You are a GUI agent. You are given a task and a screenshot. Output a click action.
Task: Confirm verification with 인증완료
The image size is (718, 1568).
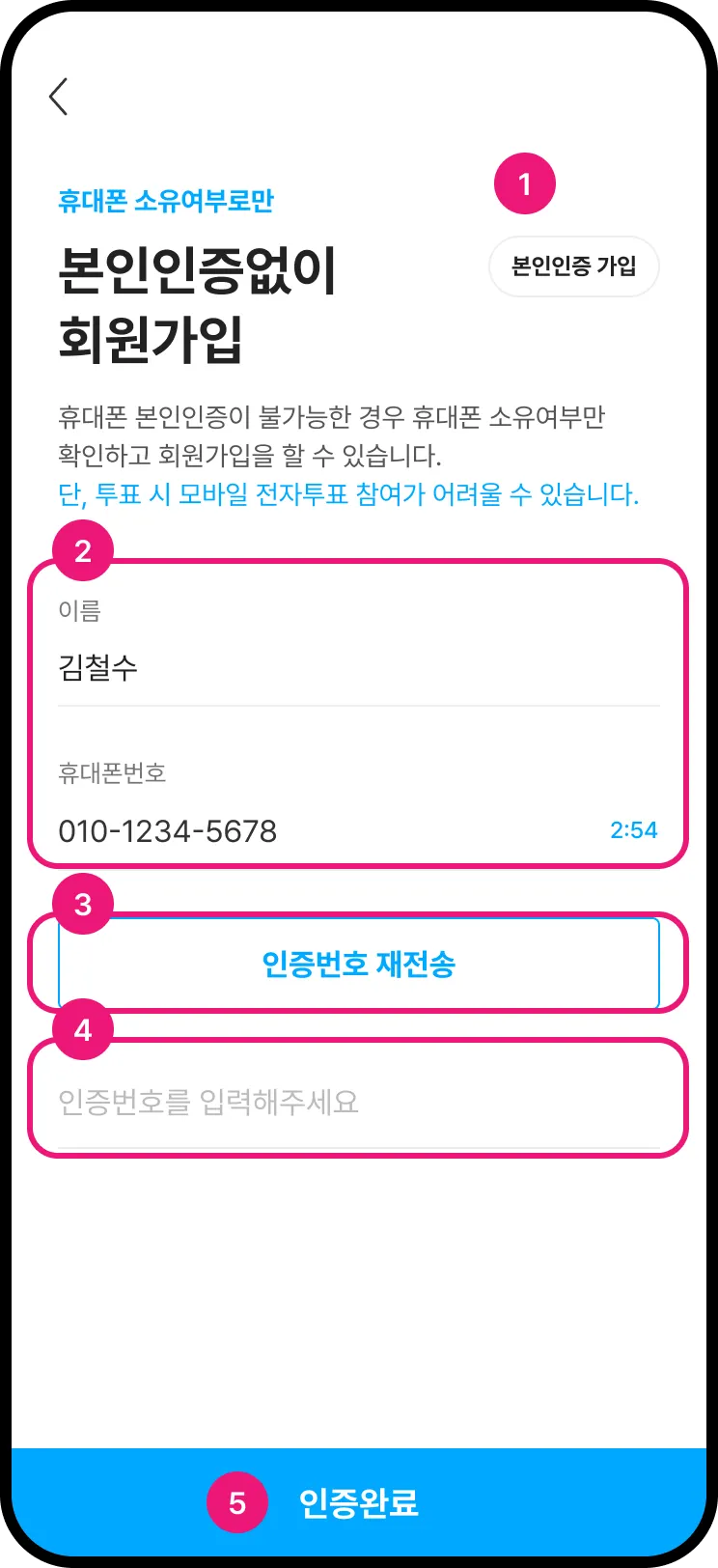pyautogui.click(x=359, y=1502)
